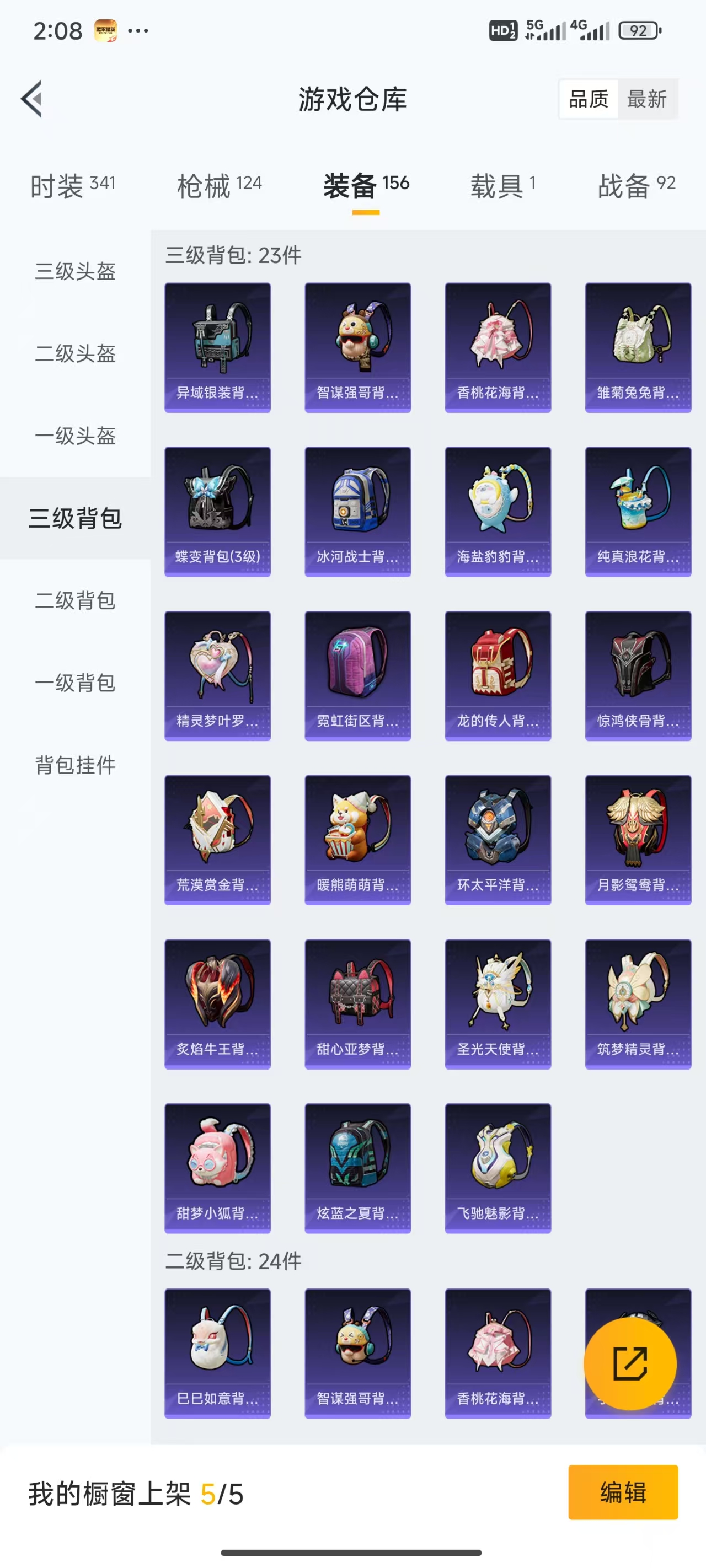Viewport: 706px width, 1568px height.
Task: Select 一级背包 category
Action: 75,683
